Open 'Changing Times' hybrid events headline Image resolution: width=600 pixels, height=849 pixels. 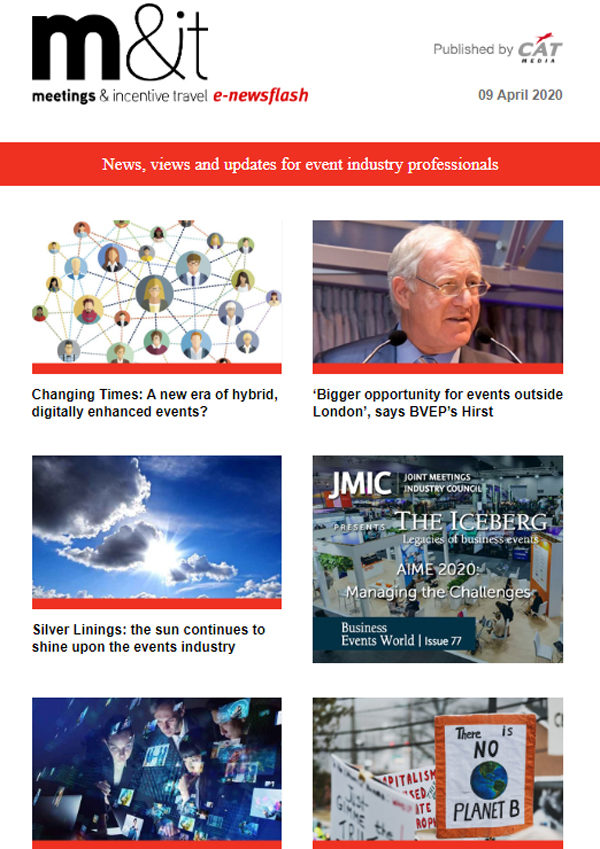154,403
